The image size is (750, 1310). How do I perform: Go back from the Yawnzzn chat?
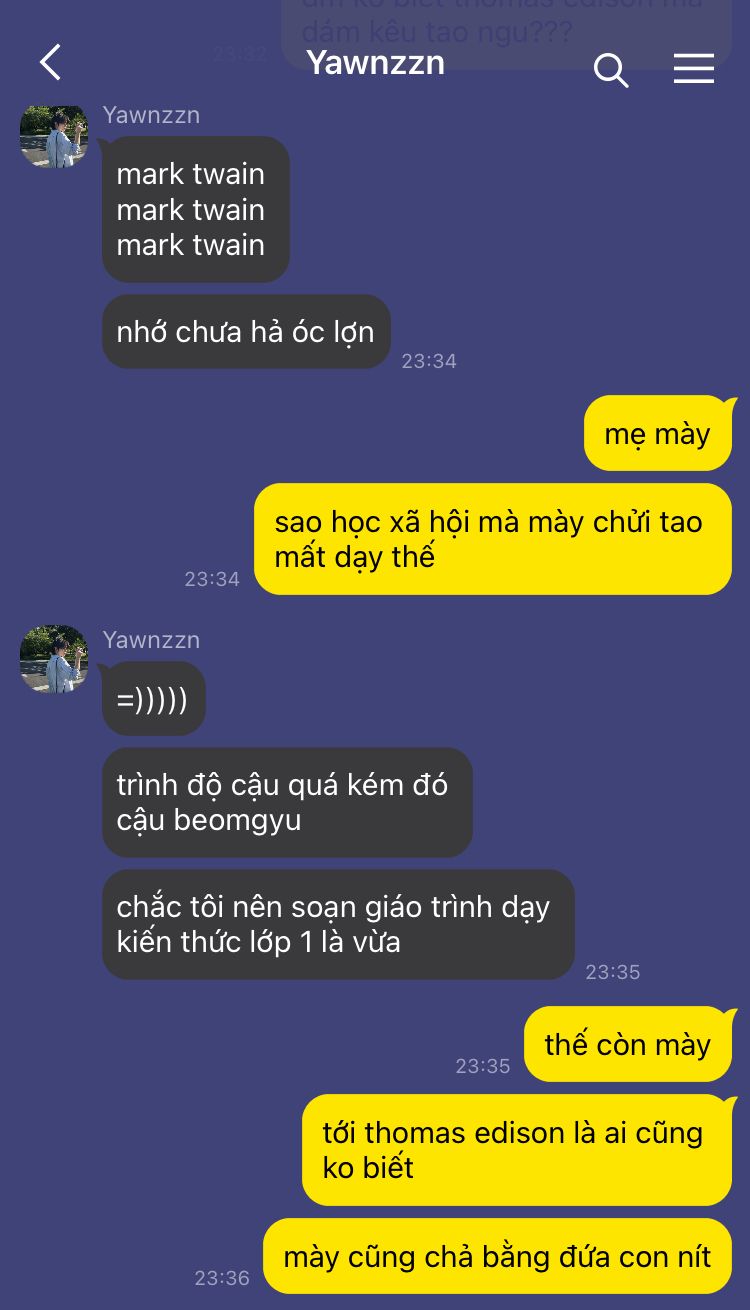51,63
